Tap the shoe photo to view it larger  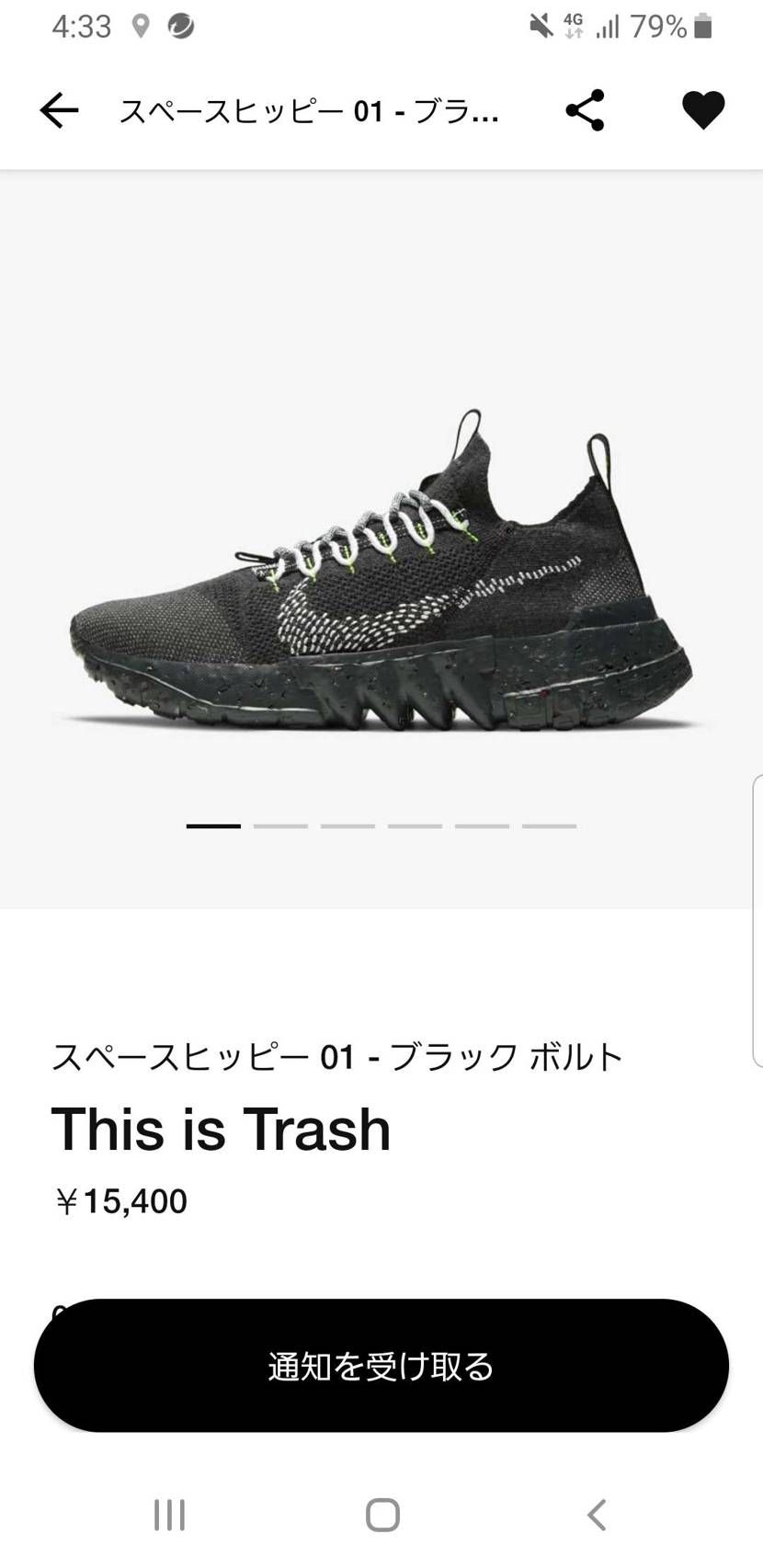(x=381, y=570)
